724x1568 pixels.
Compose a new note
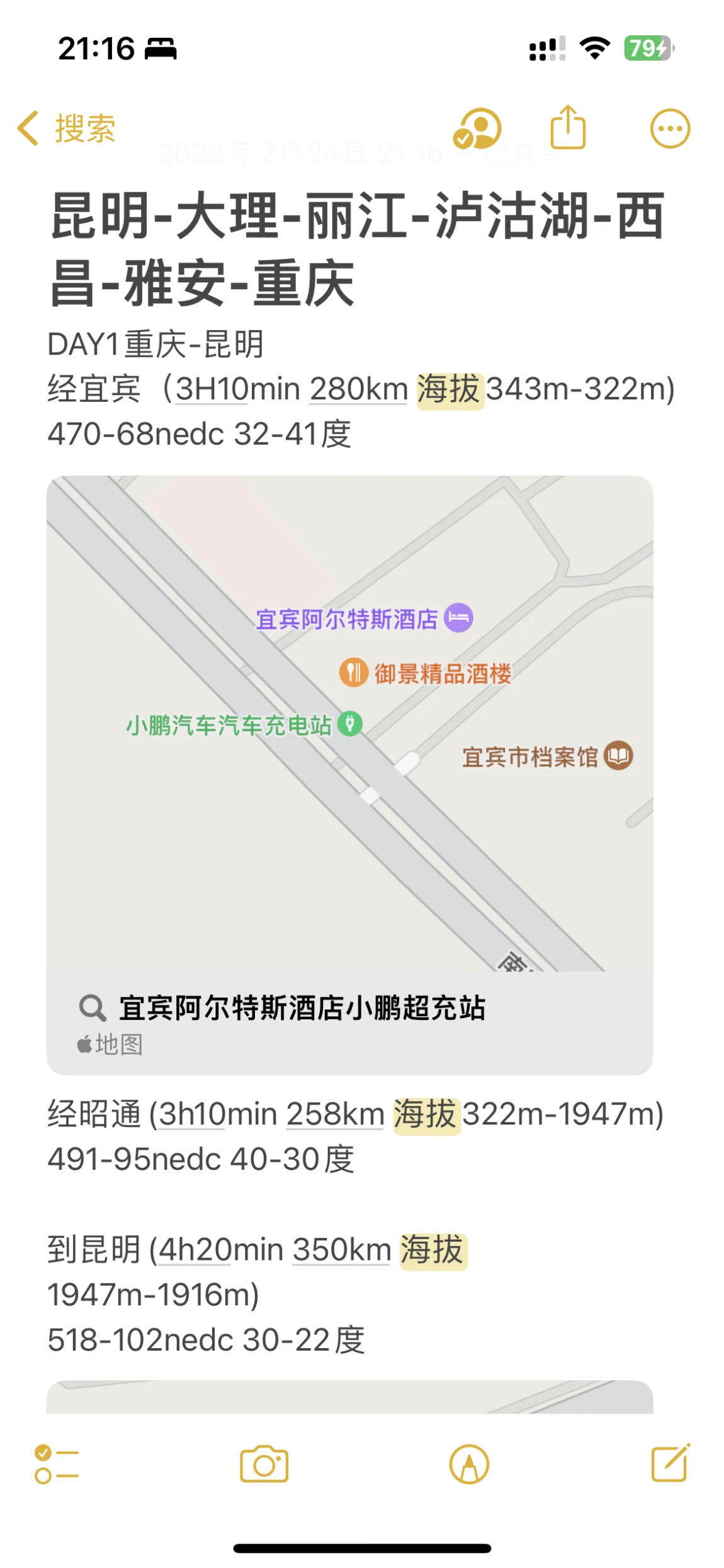click(x=670, y=1463)
